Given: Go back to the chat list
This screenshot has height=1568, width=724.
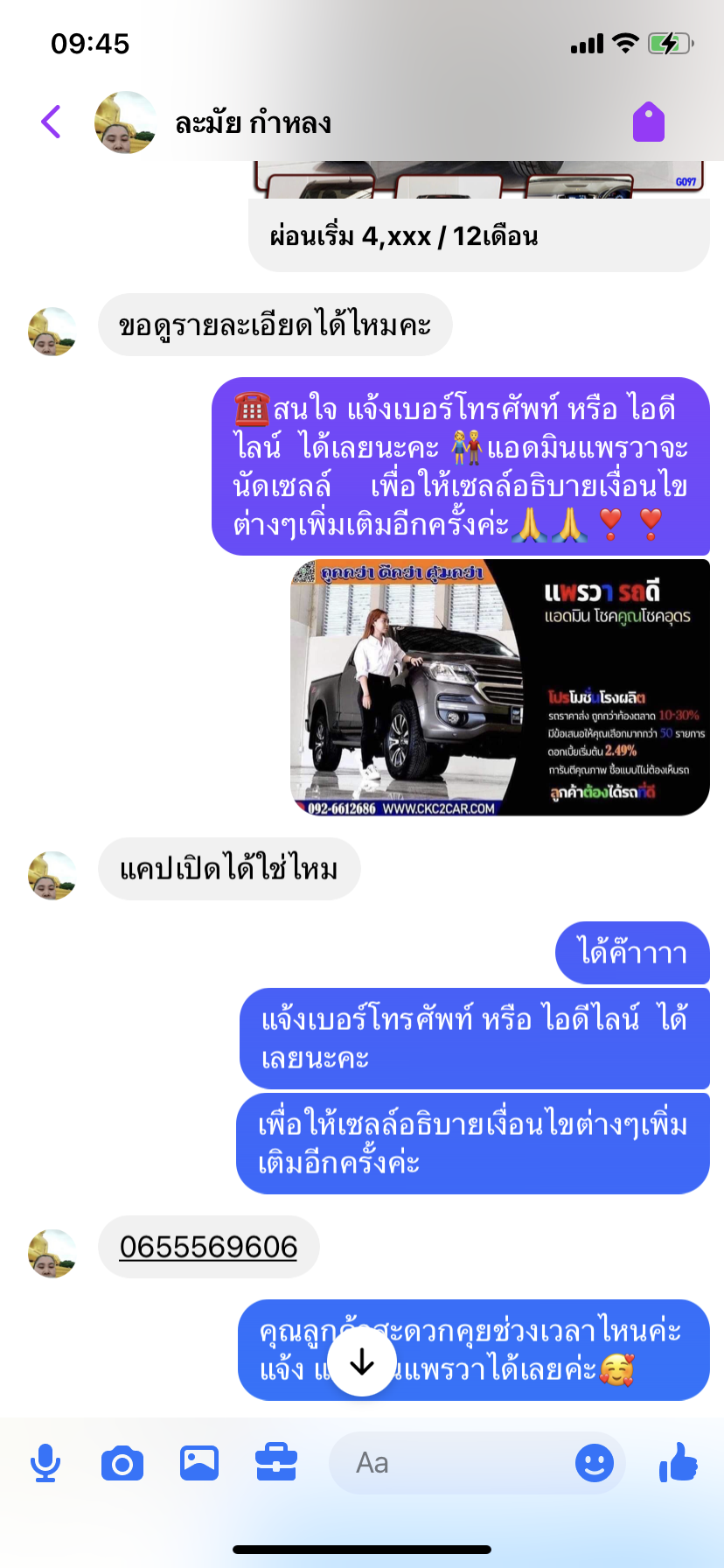Looking at the screenshot, I should [x=52, y=122].
